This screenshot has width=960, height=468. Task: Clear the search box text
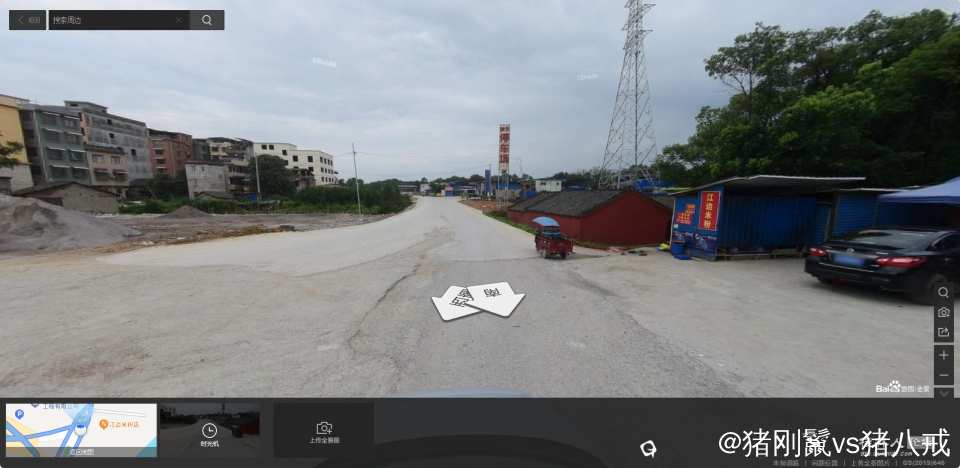pos(178,20)
